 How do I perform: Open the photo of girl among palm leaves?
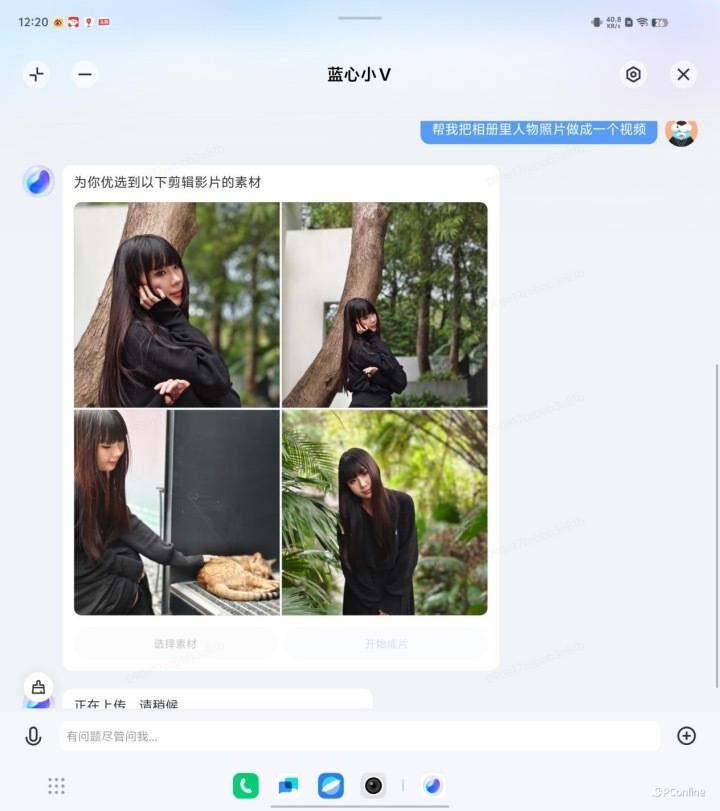[385, 512]
